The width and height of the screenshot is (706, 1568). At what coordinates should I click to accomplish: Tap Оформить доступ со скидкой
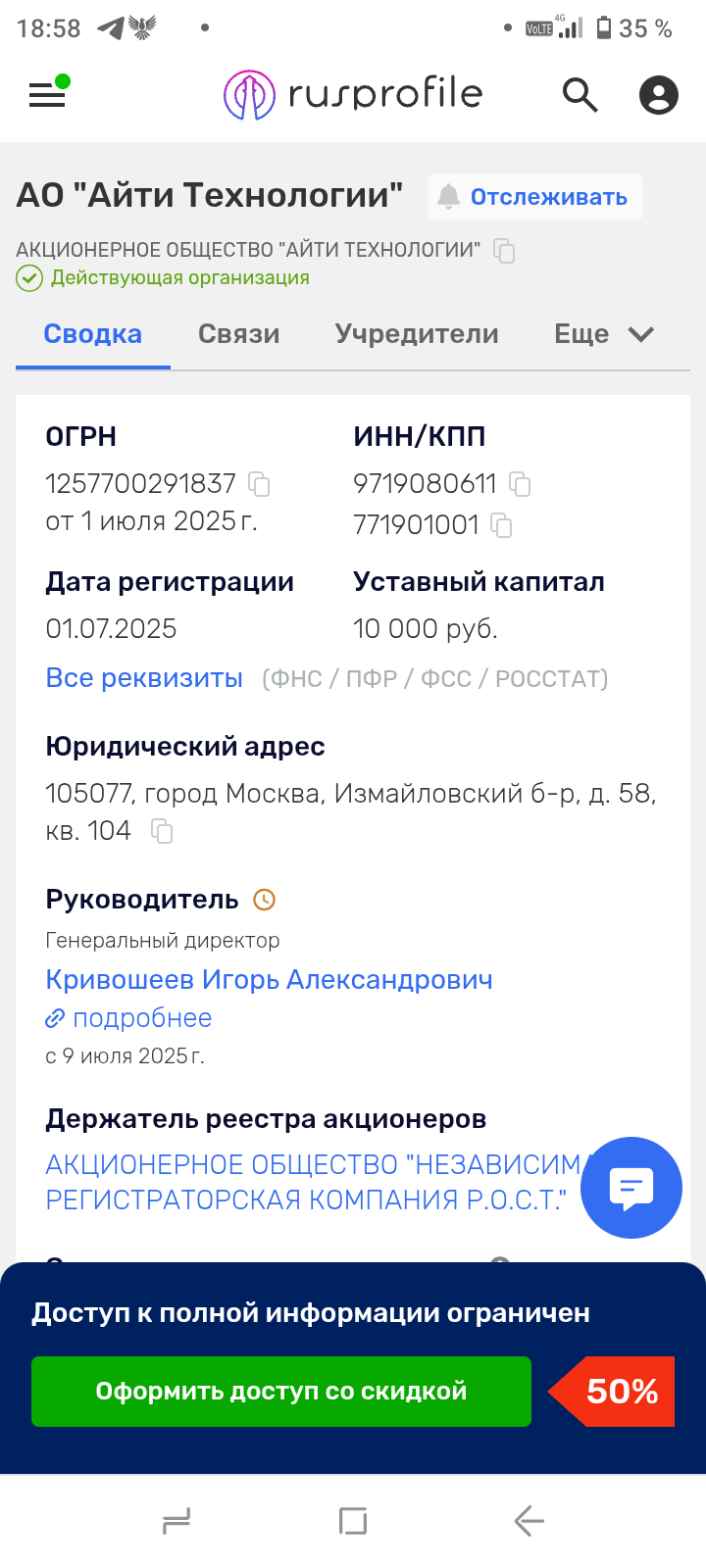pos(281,1392)
